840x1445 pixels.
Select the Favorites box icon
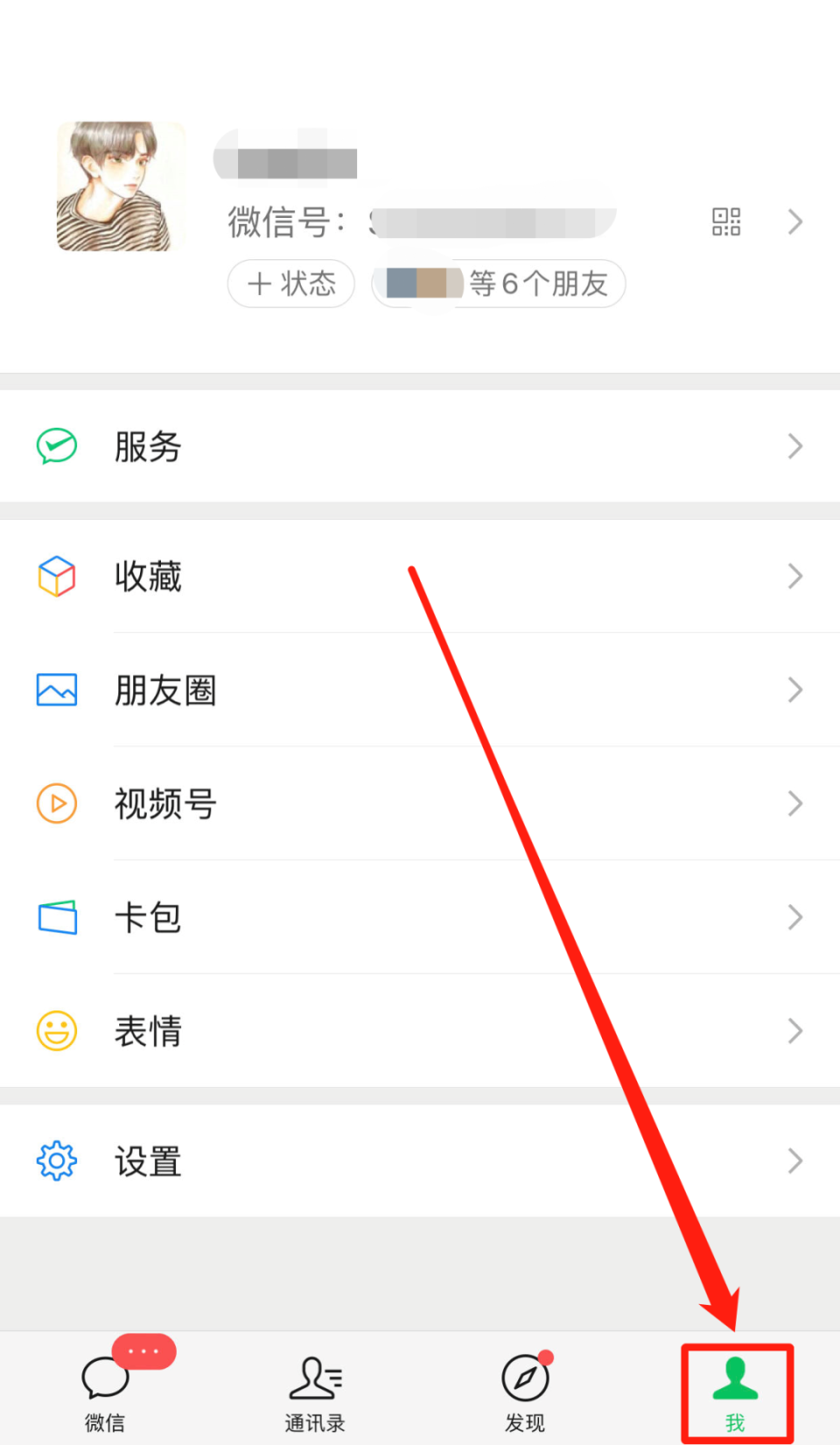pos(56,576)
